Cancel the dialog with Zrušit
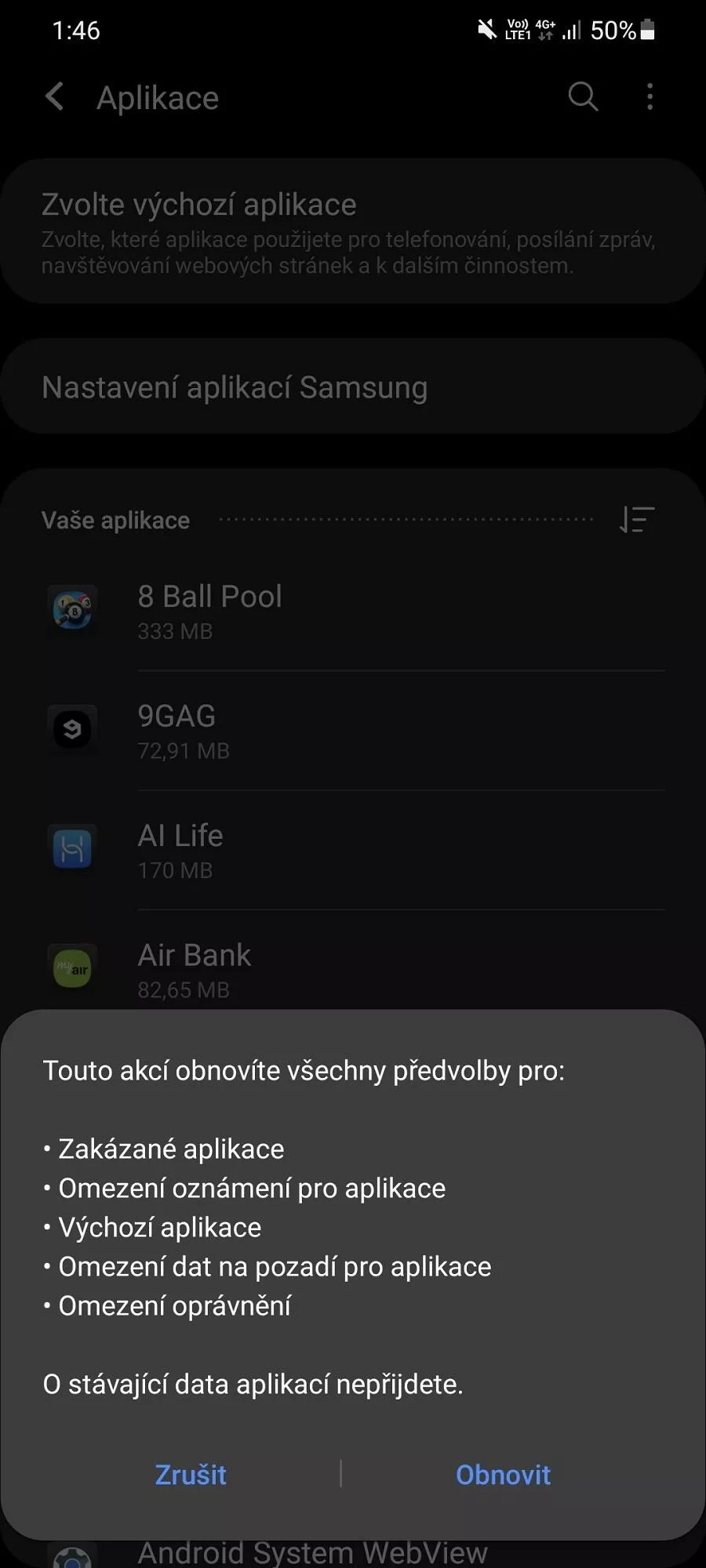Image resolution: width=706 pixels, height=1568 pixels. (x=191, y=1475)
